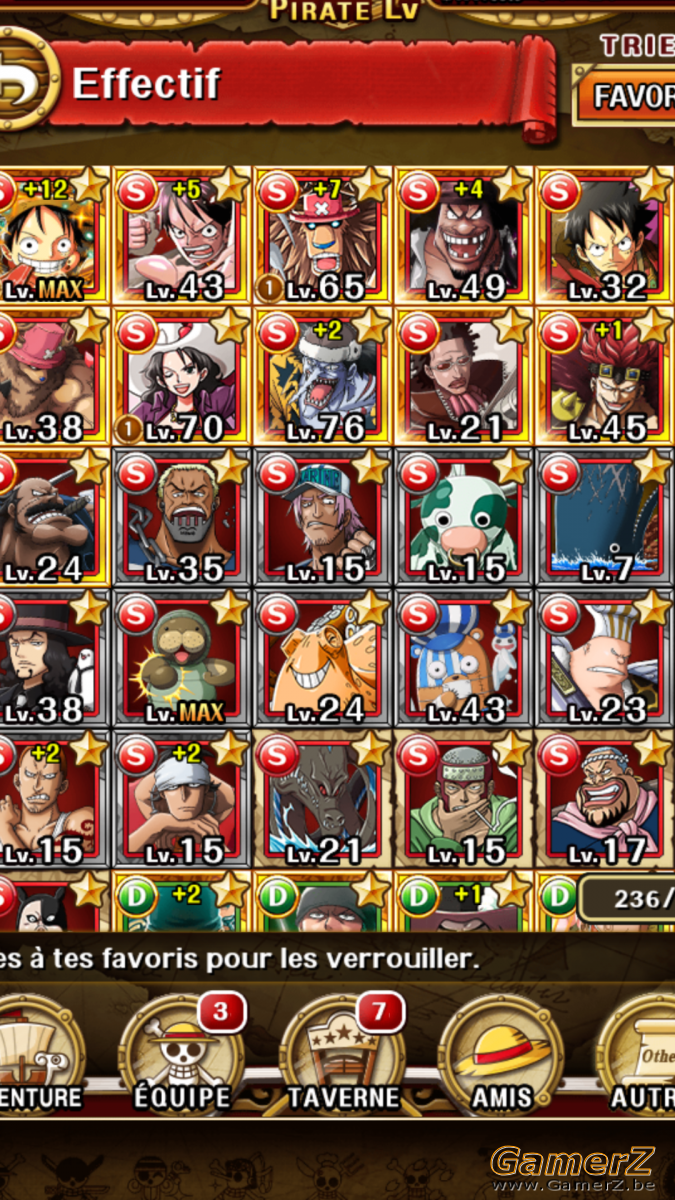
Task: Select the Lv.76 character card
Action: point(323,376)
